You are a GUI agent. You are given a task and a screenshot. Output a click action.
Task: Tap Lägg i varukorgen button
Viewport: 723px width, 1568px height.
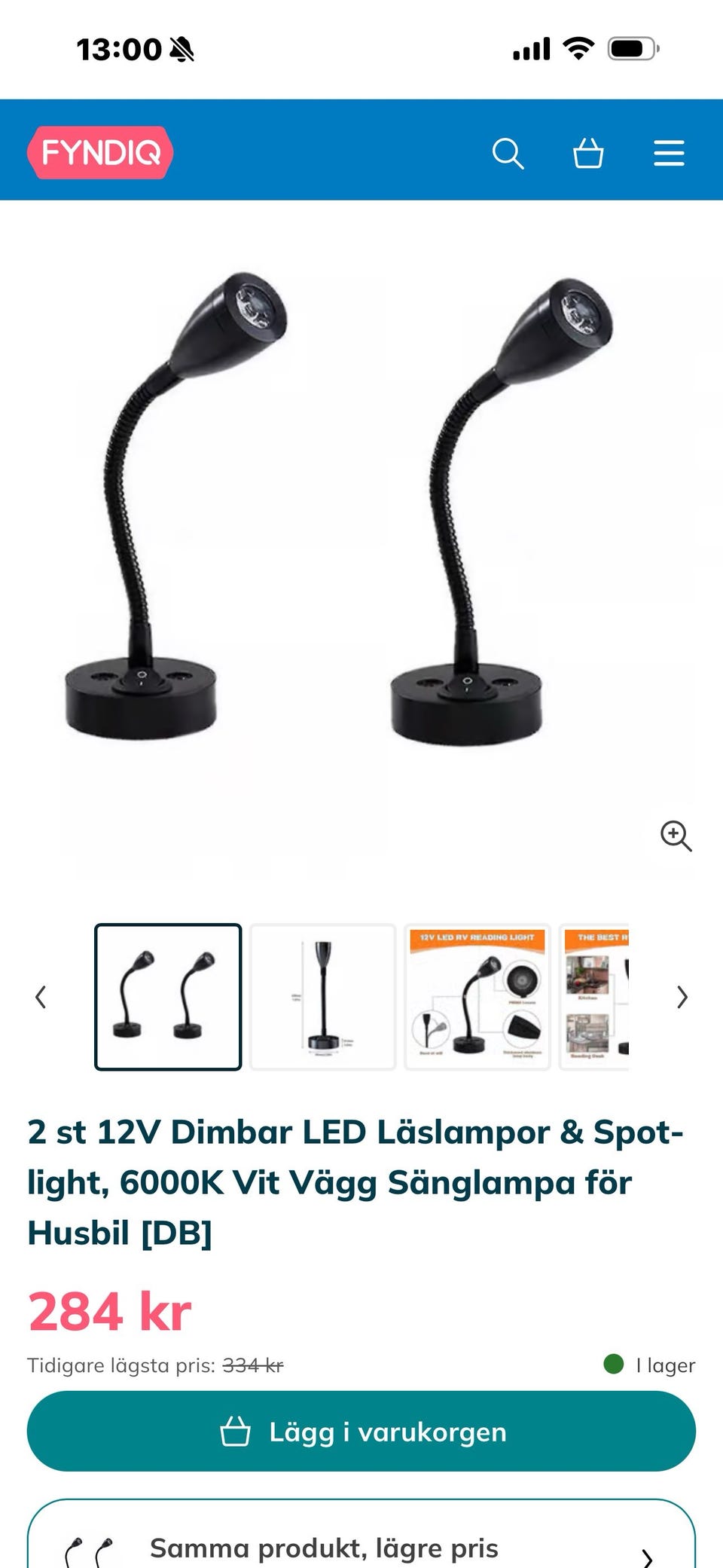pos(361,1431)
